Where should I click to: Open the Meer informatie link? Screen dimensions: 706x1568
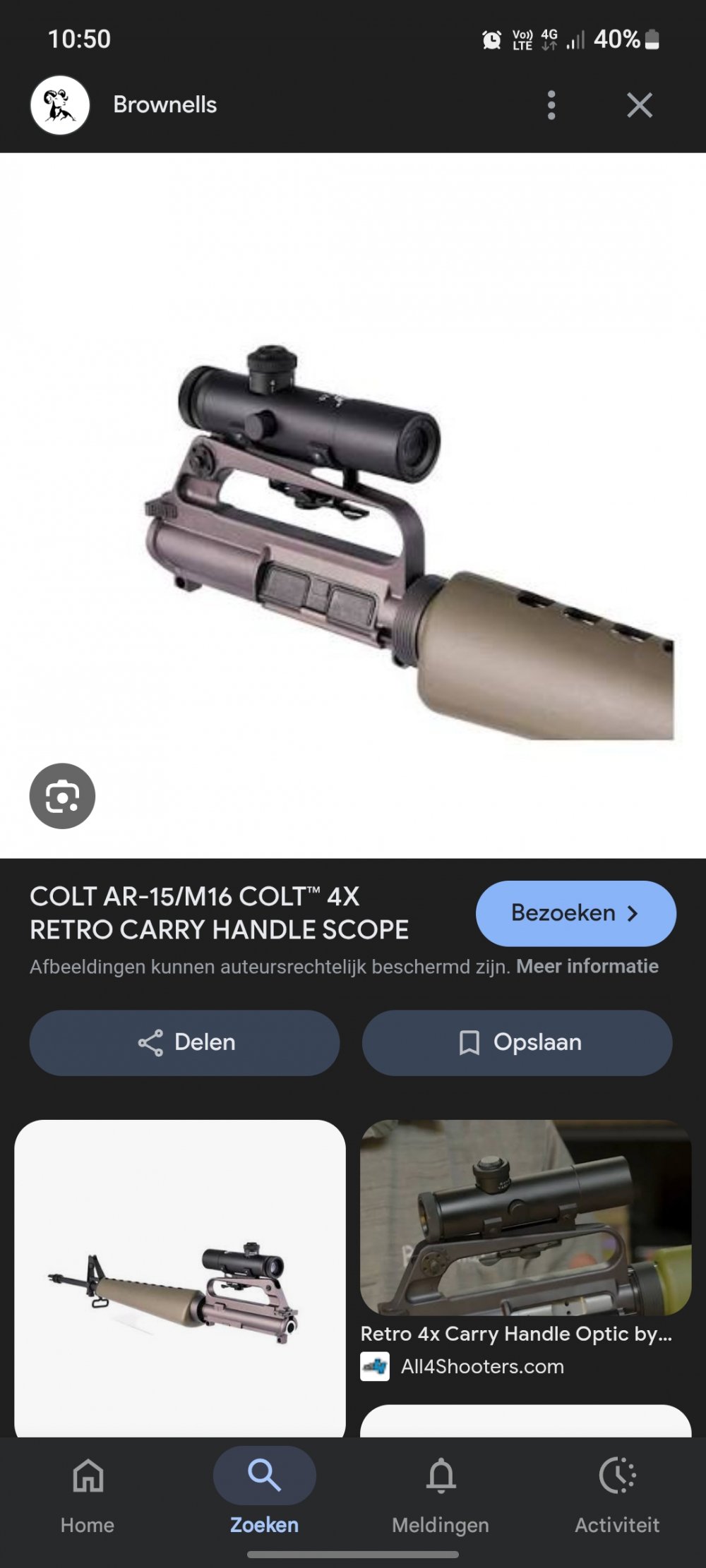[587, 966]
